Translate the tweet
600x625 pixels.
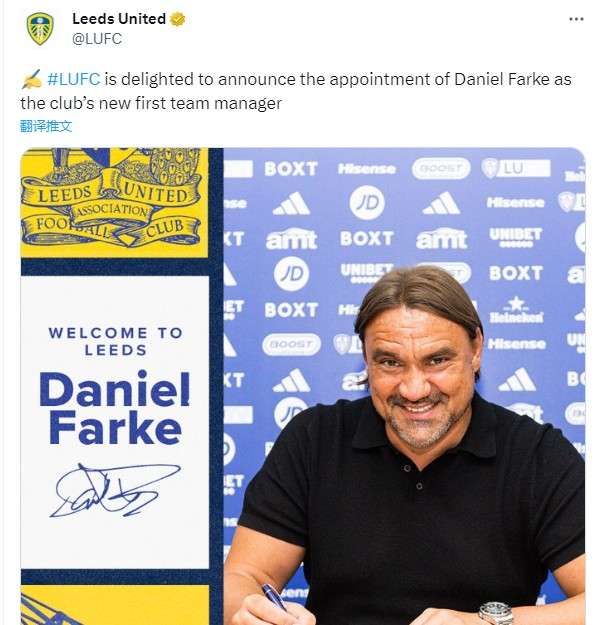46,126
